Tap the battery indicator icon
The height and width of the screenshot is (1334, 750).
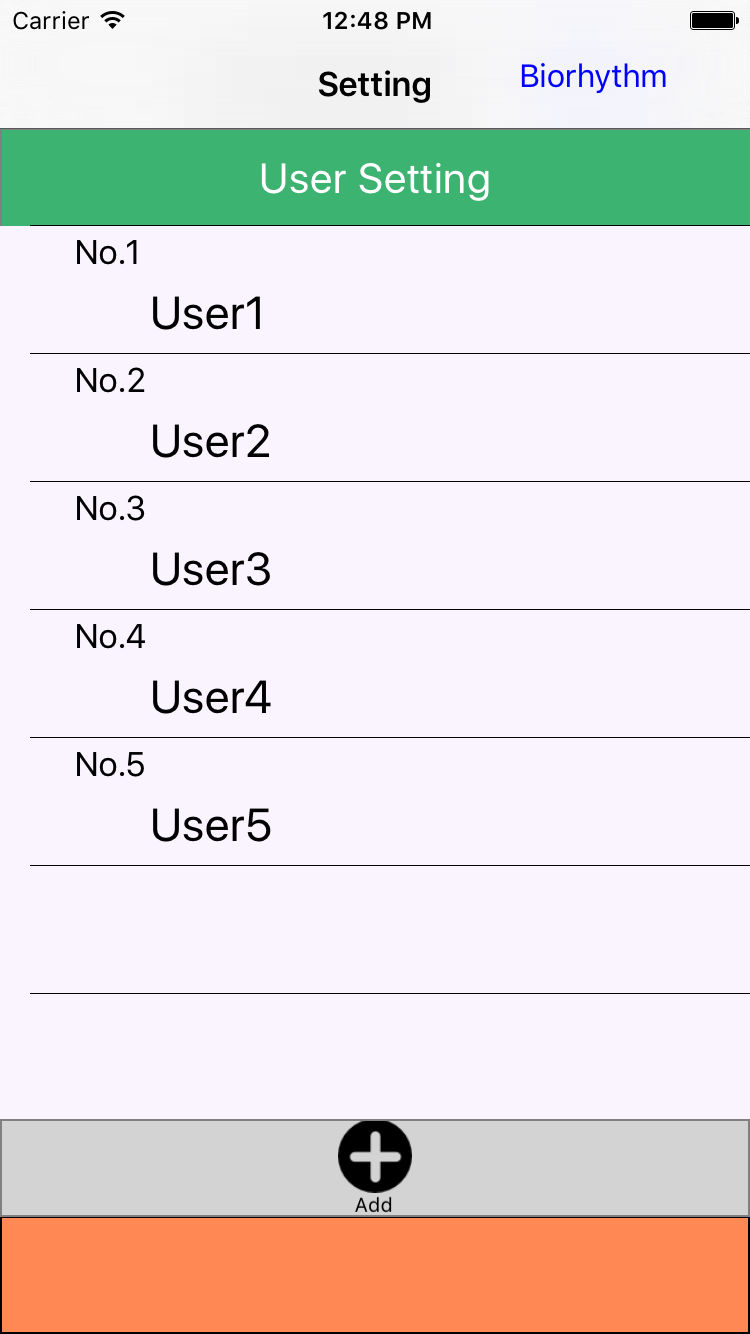tap(713, 20)
